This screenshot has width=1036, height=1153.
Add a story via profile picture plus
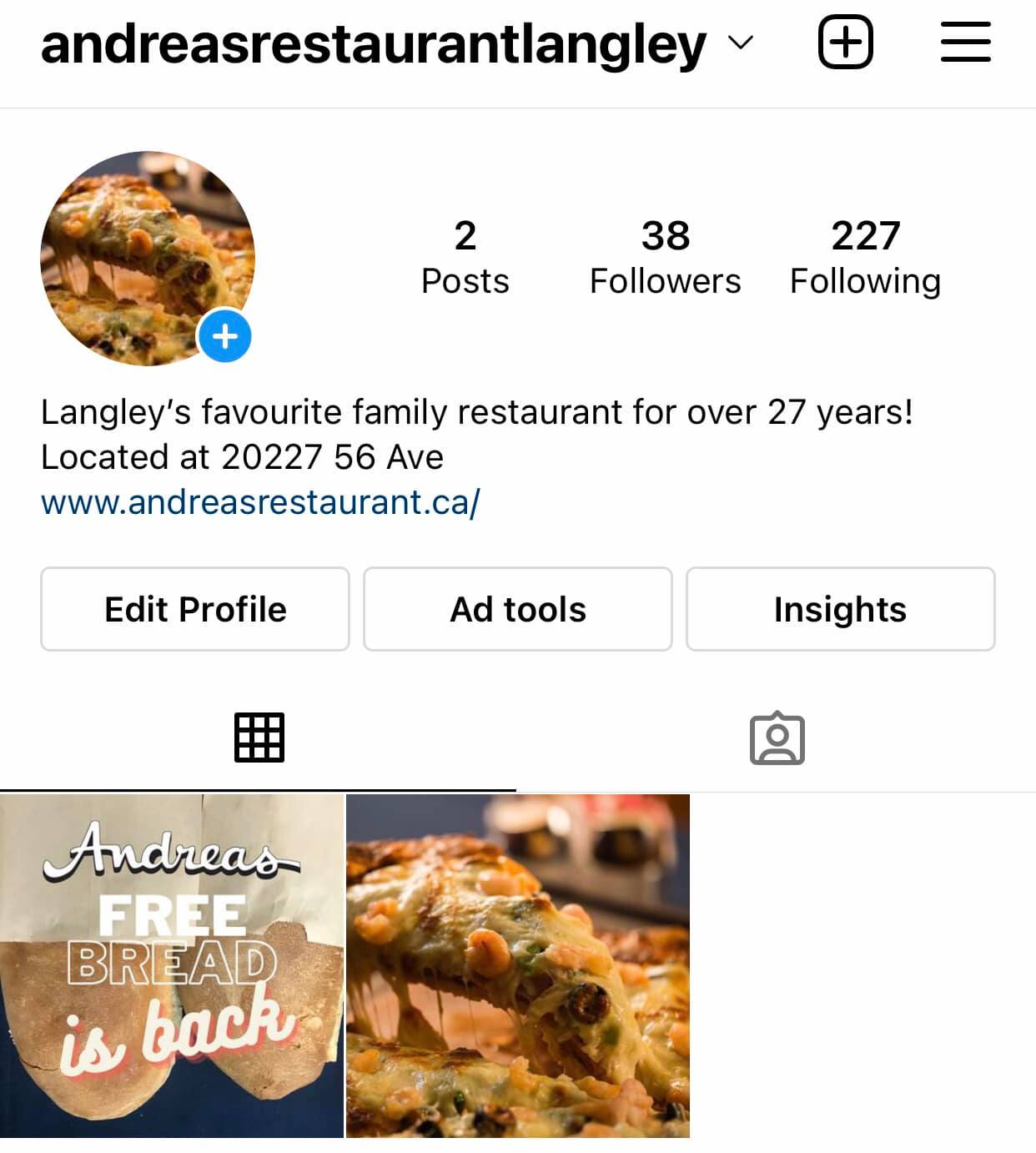click(x=224, y=337)
